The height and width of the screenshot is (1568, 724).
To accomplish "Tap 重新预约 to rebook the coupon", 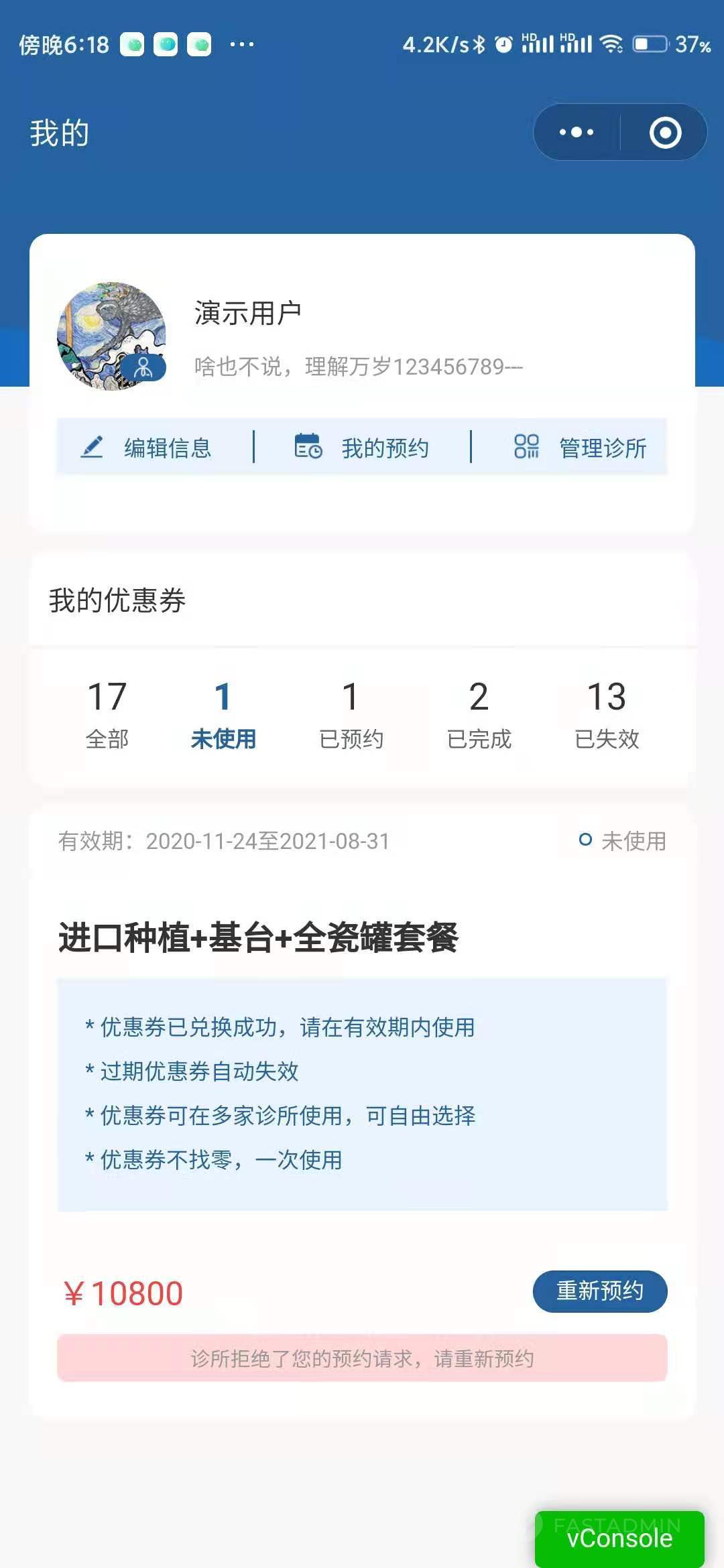I will [600, 1291].
